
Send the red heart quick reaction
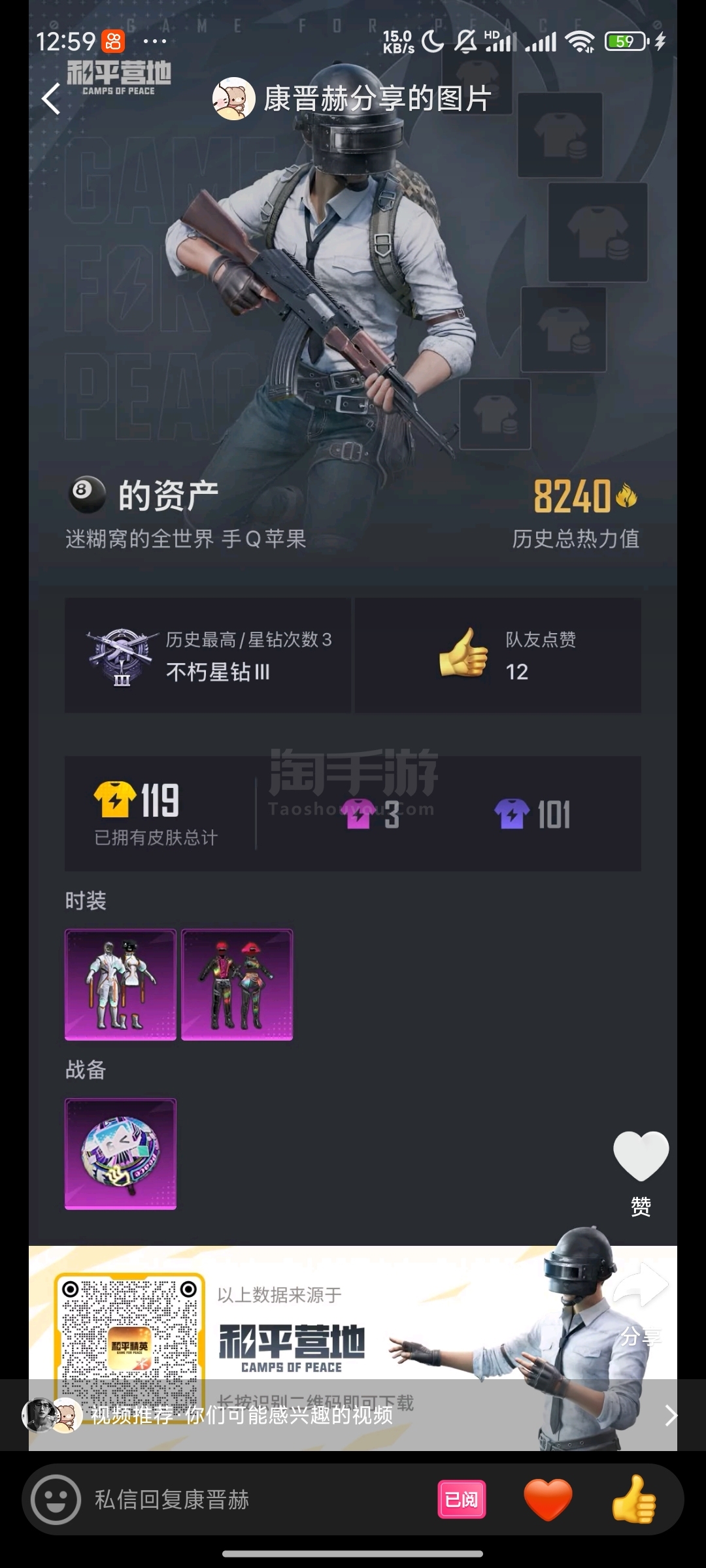(x=548, y=1499)
